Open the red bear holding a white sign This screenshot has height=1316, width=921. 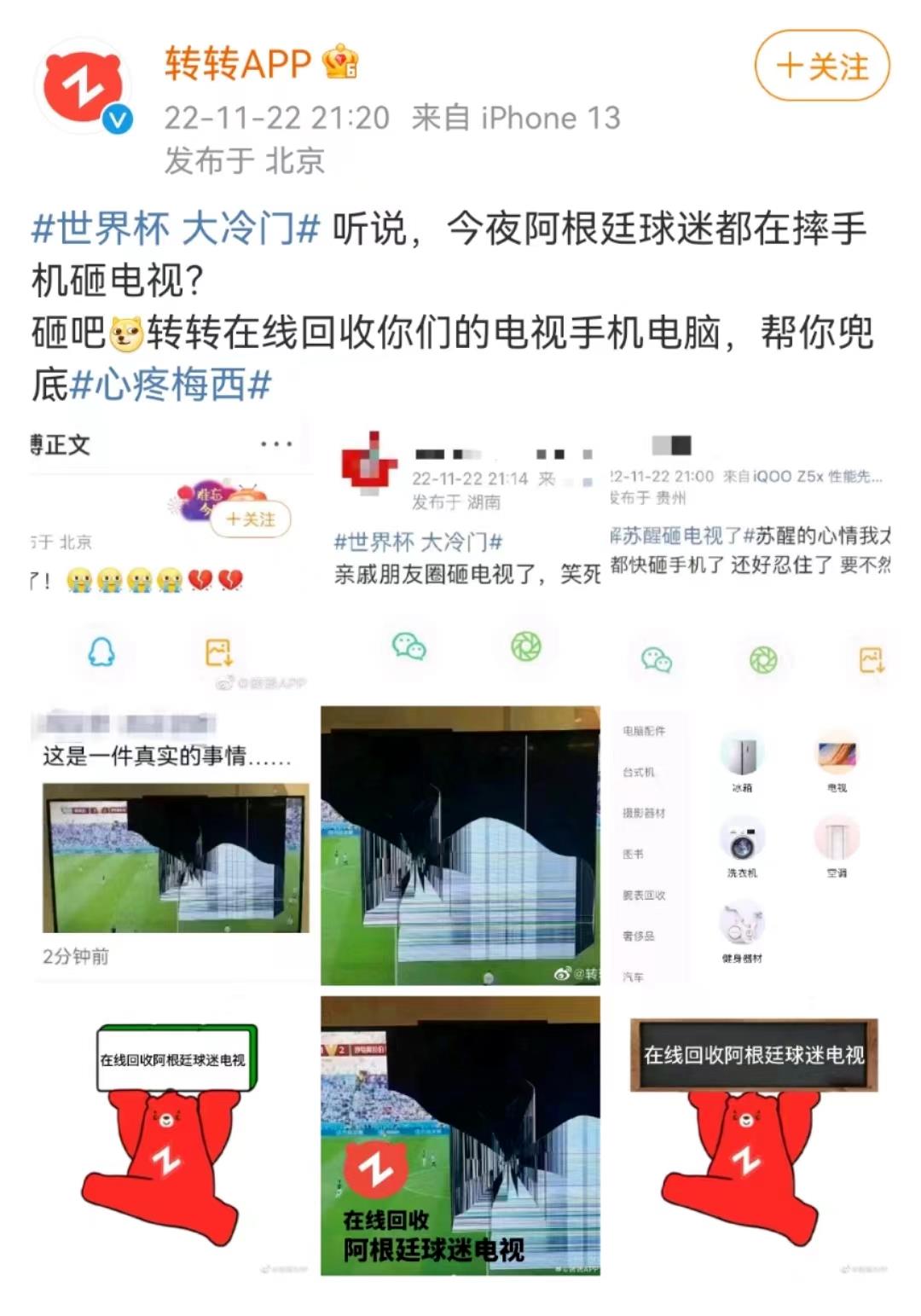pos(171,1134)
